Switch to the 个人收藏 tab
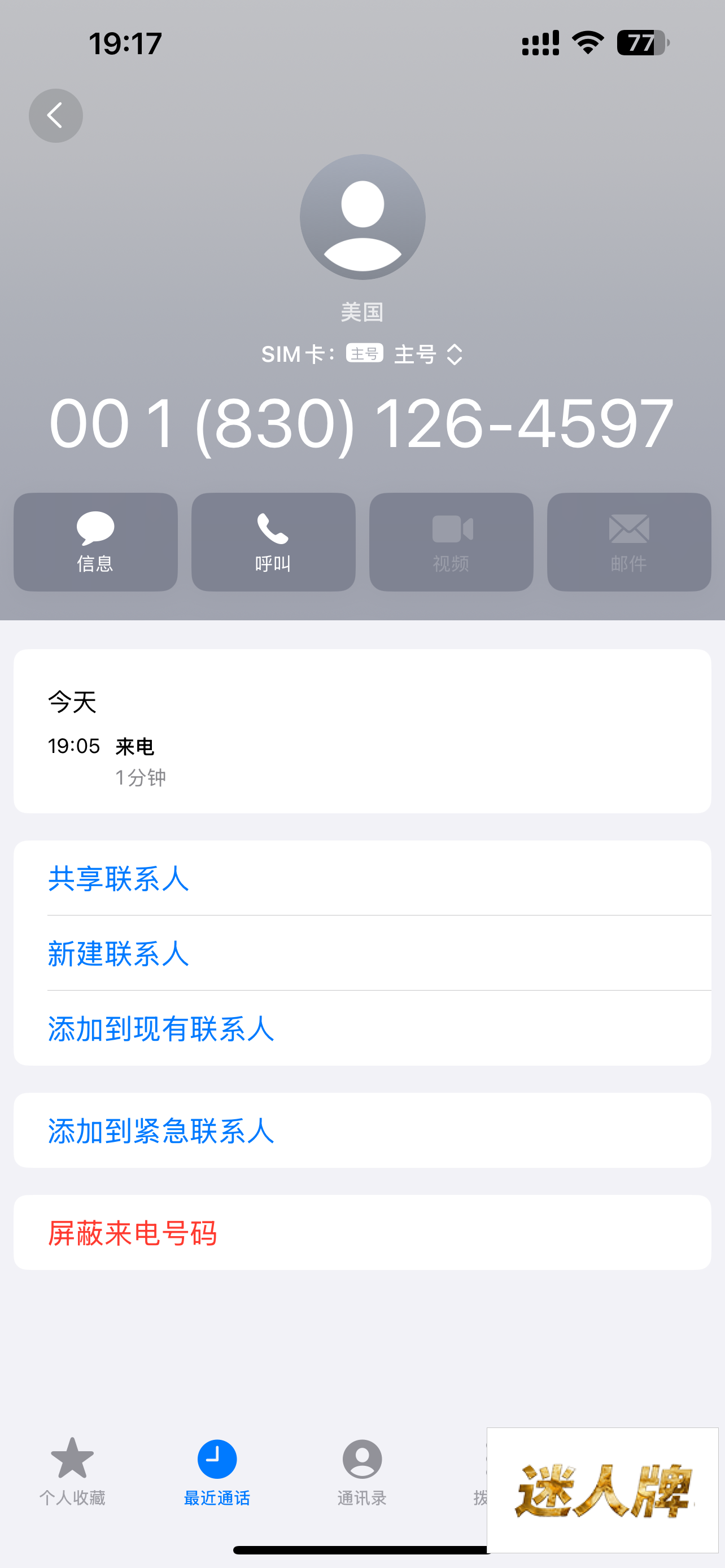The image size is (725, 1568). [x=72, y=1470]
